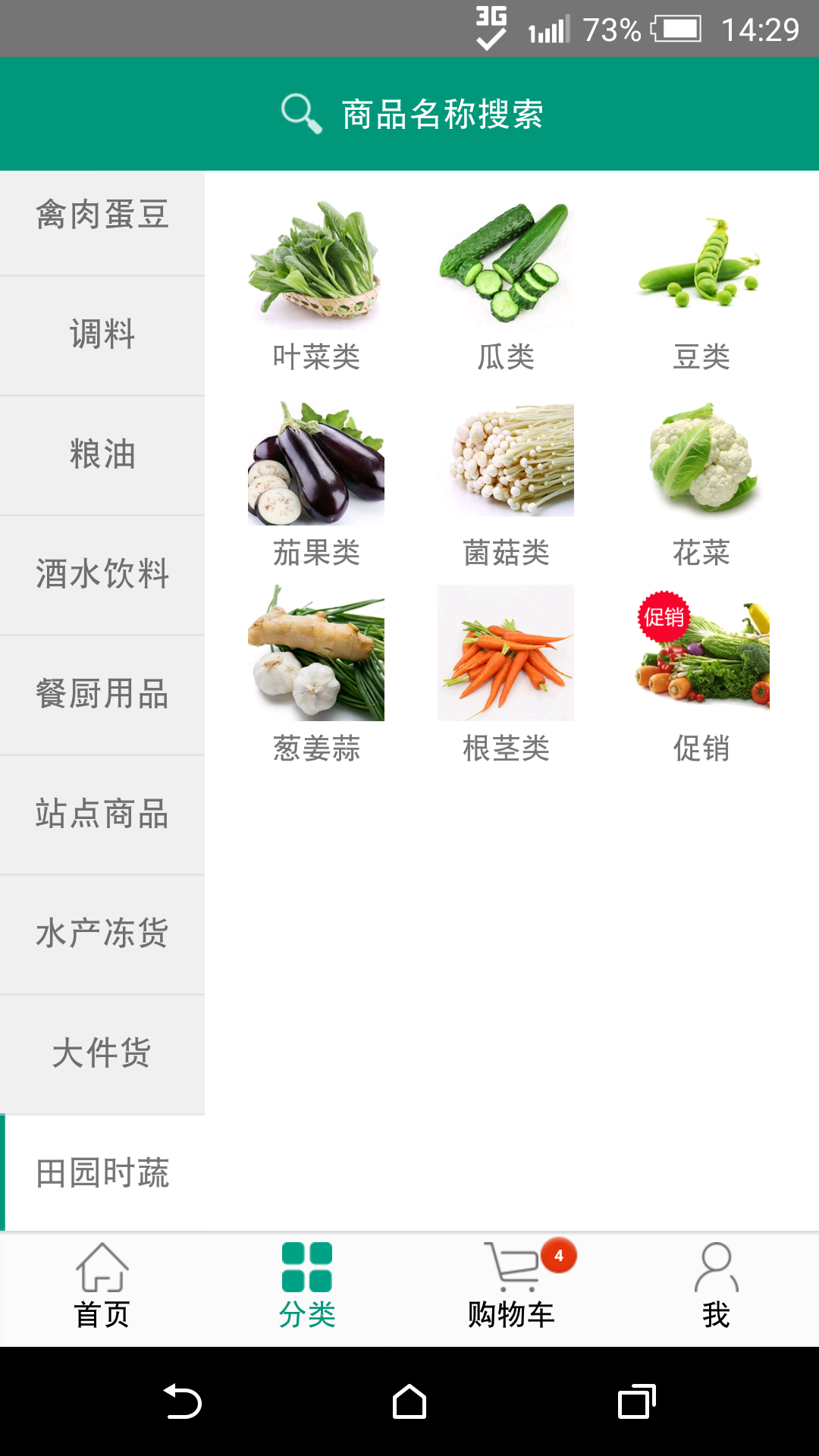Select the 大件货 category
Image resolution: width=819 pixels, height=1456 pixels.
point(102,1053)
